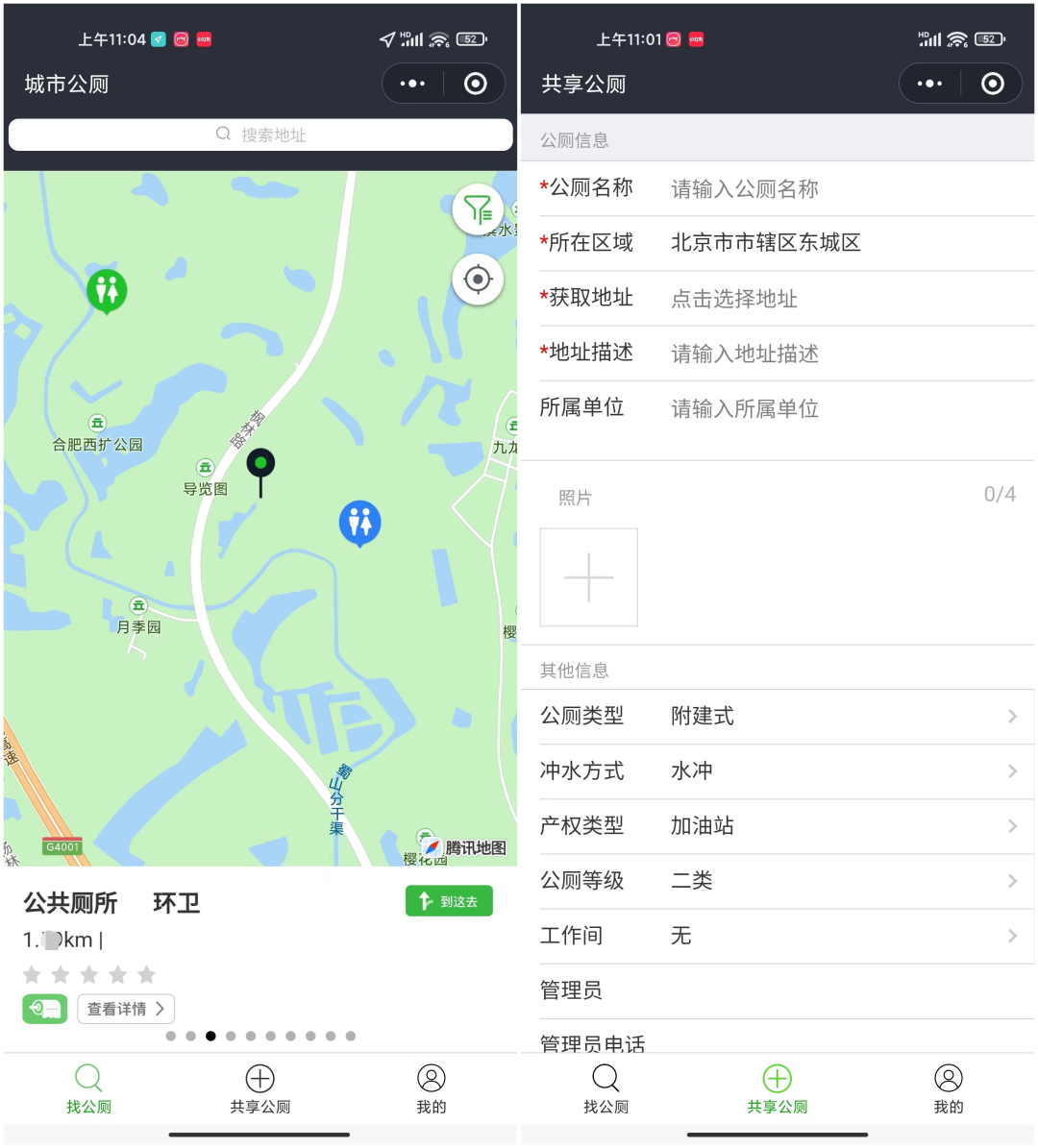Navigate with the 到这去 button

click(x=449, y=901)
